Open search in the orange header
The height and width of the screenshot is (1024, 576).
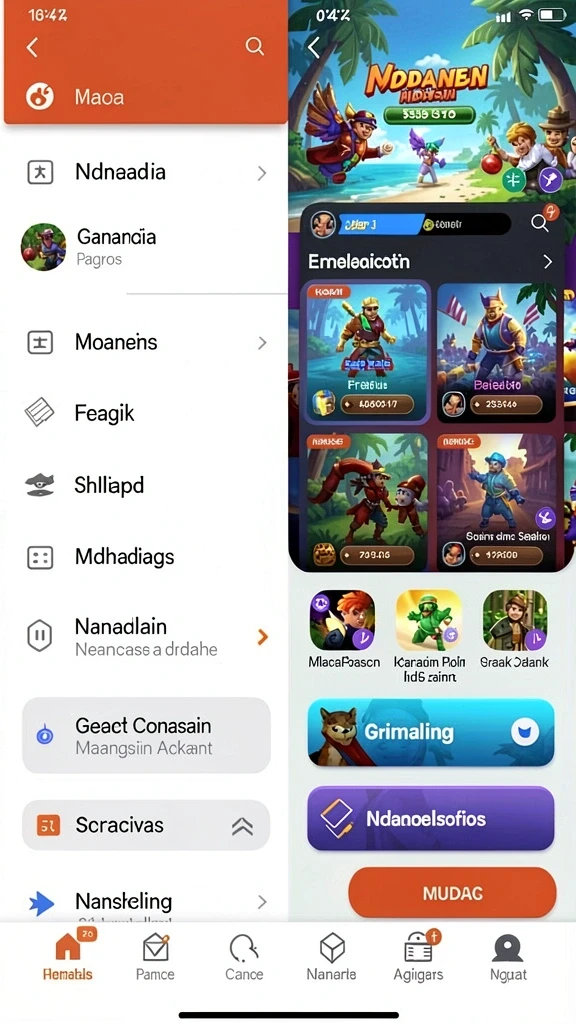pos(254,46)
